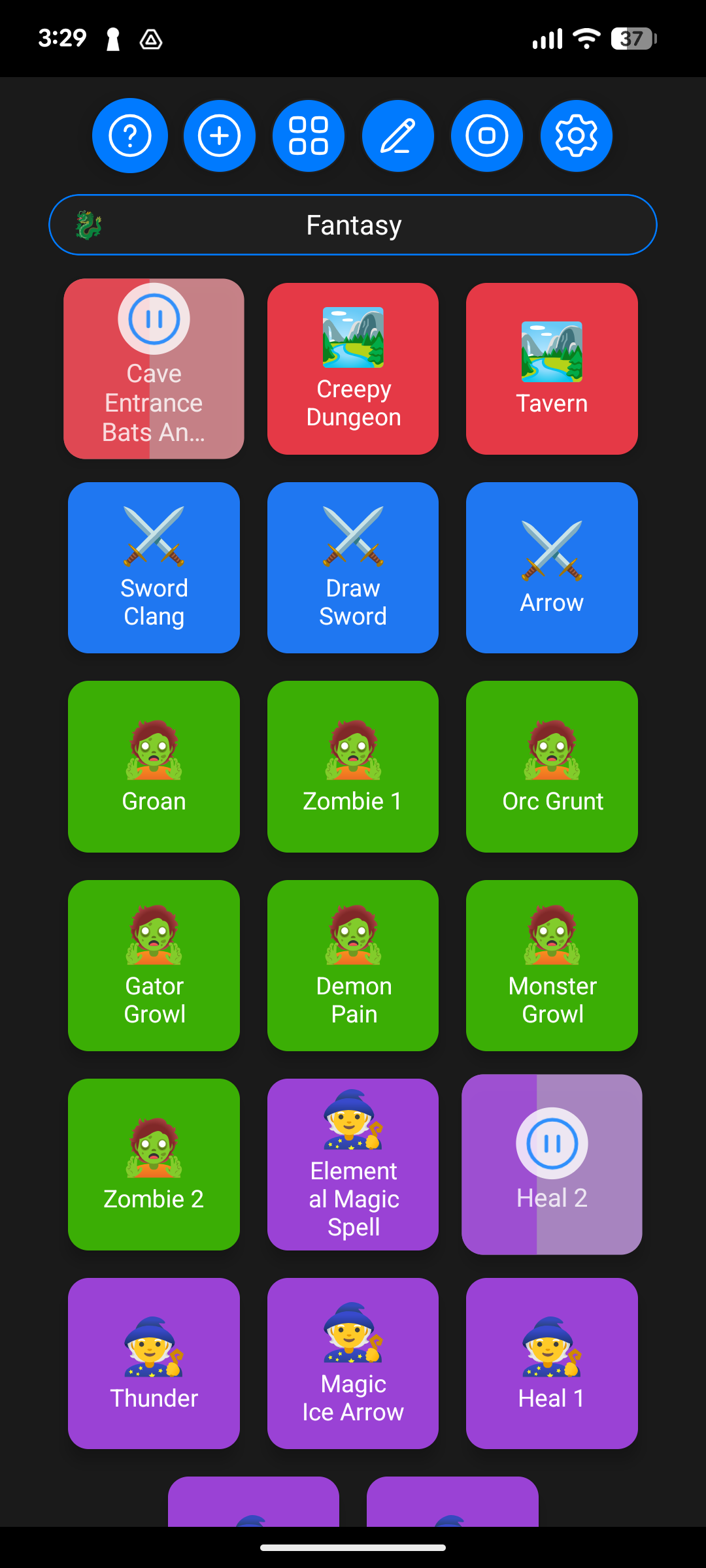Play the Orc Grunt sound
706x1568 pixels.
551,766
